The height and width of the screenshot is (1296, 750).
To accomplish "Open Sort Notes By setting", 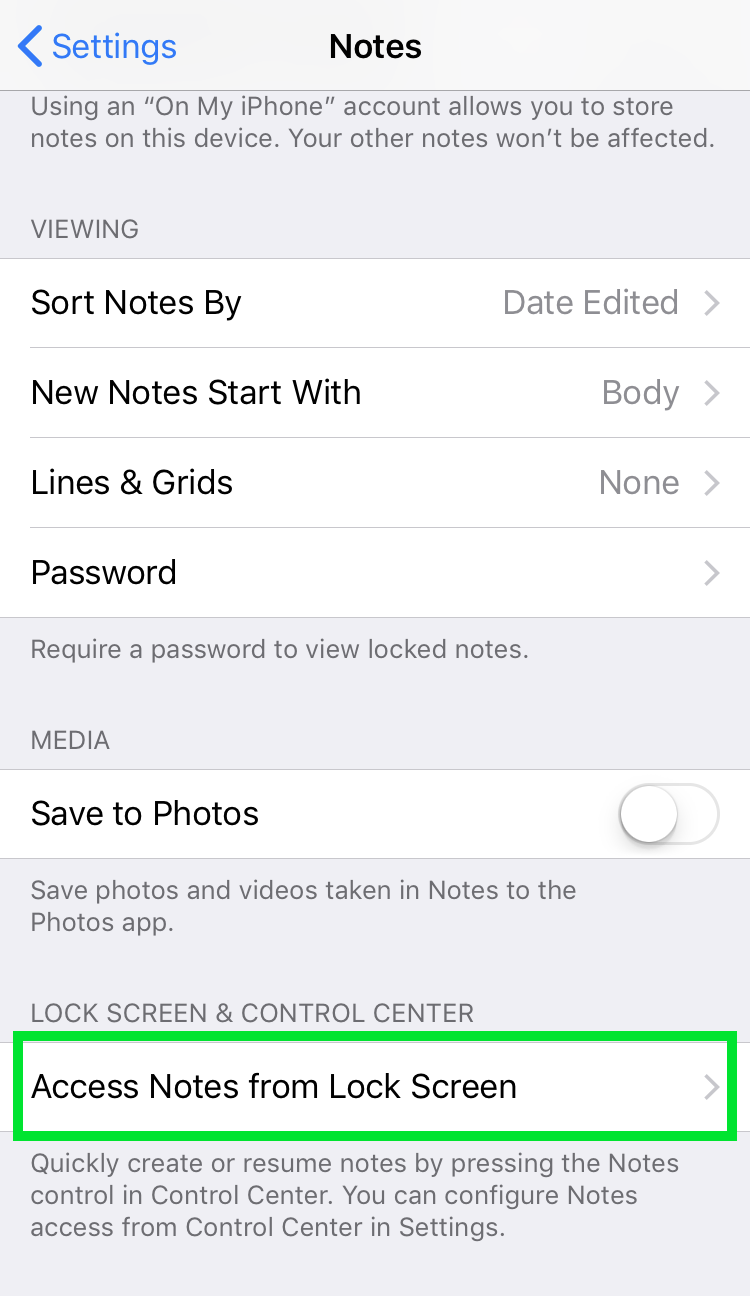I will pos(375,303).
